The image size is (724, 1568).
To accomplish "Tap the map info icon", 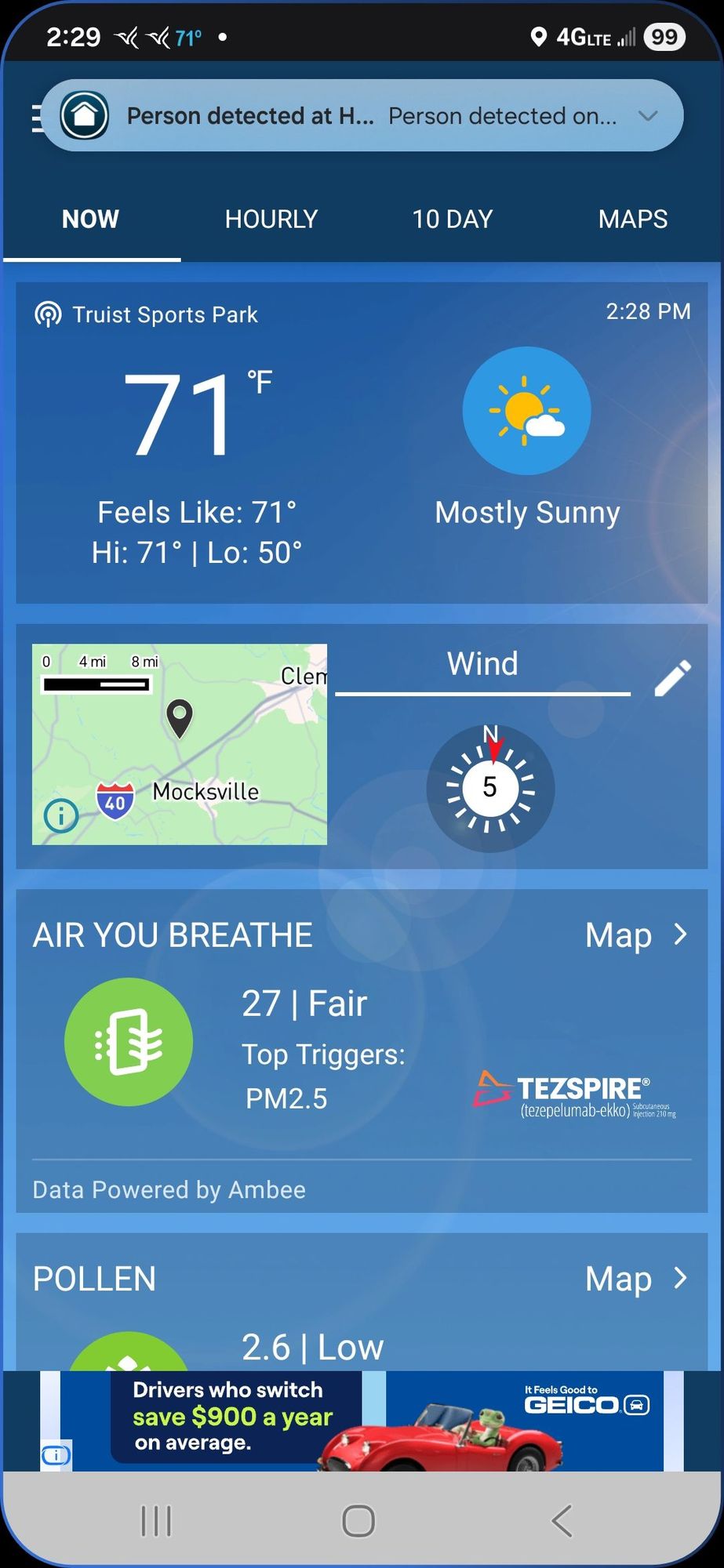I will tap(61, 815).
